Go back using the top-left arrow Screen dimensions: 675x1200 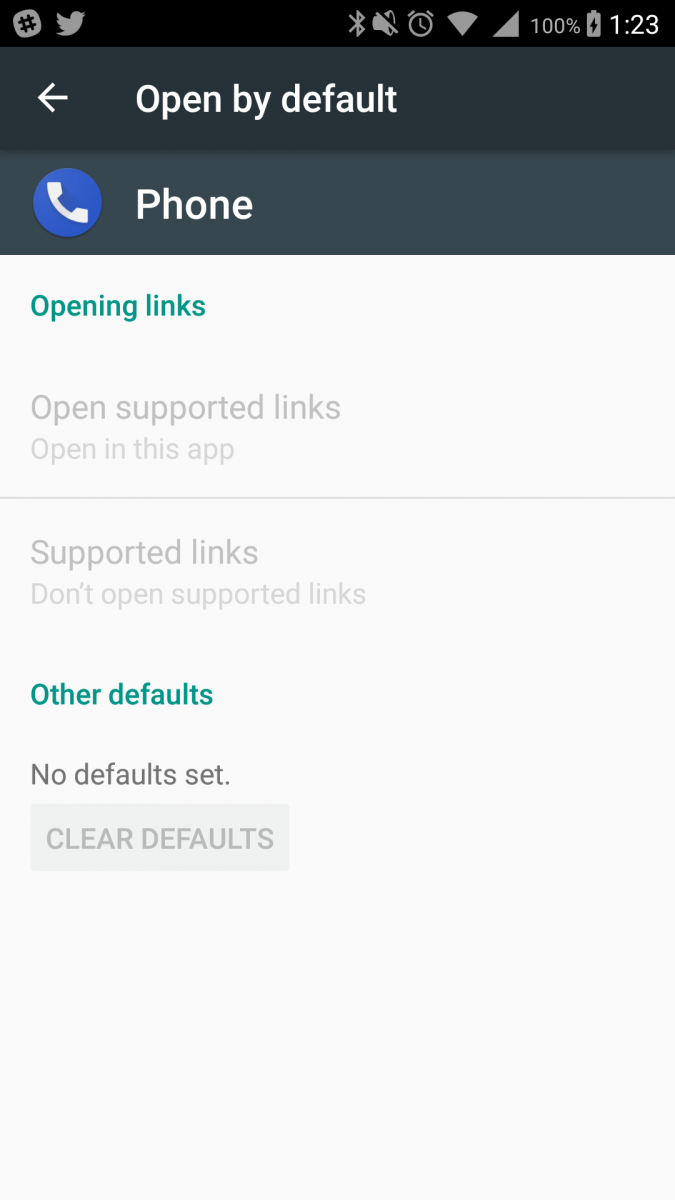pyautogui.click(x=53, y=98)
